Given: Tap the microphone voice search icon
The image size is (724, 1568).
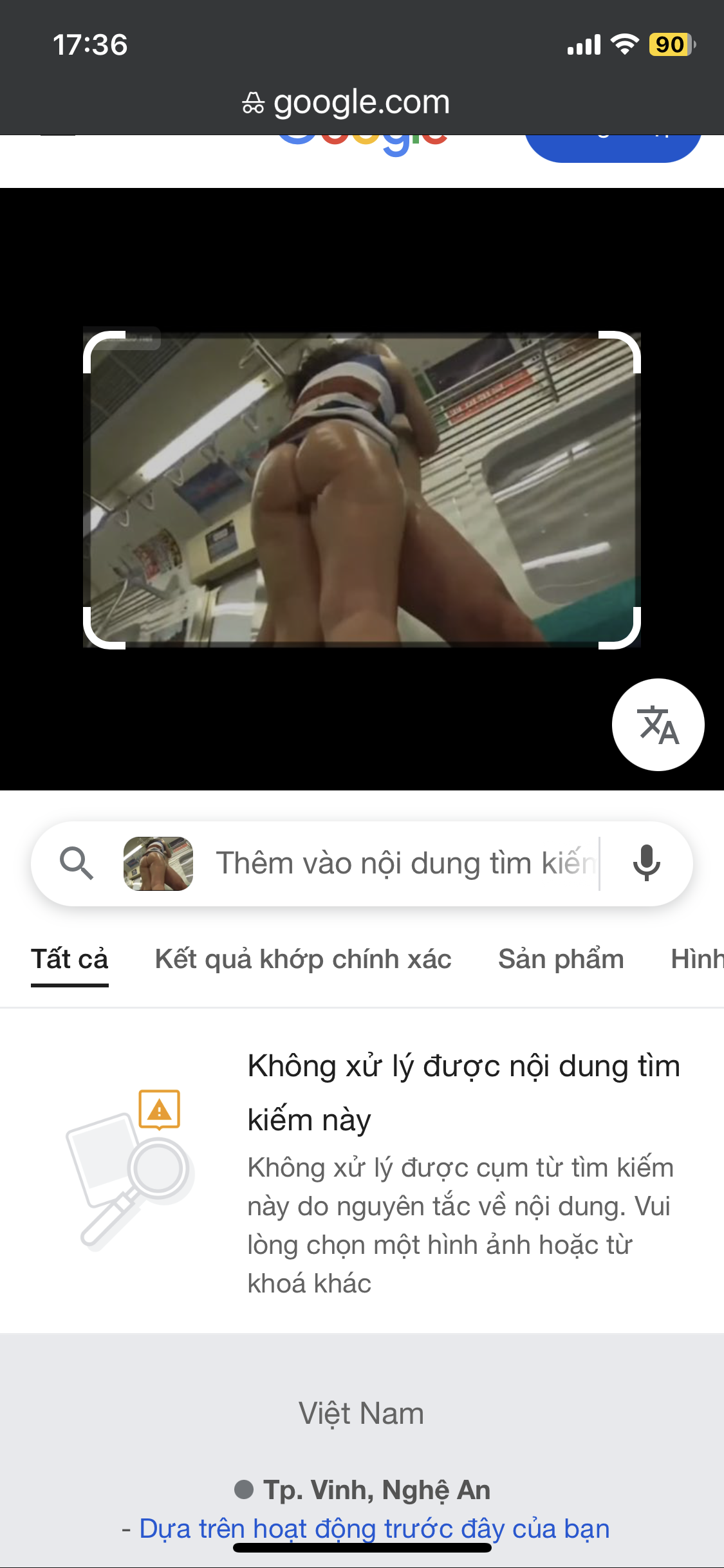Looking at the screenshot, I should 646,863.
